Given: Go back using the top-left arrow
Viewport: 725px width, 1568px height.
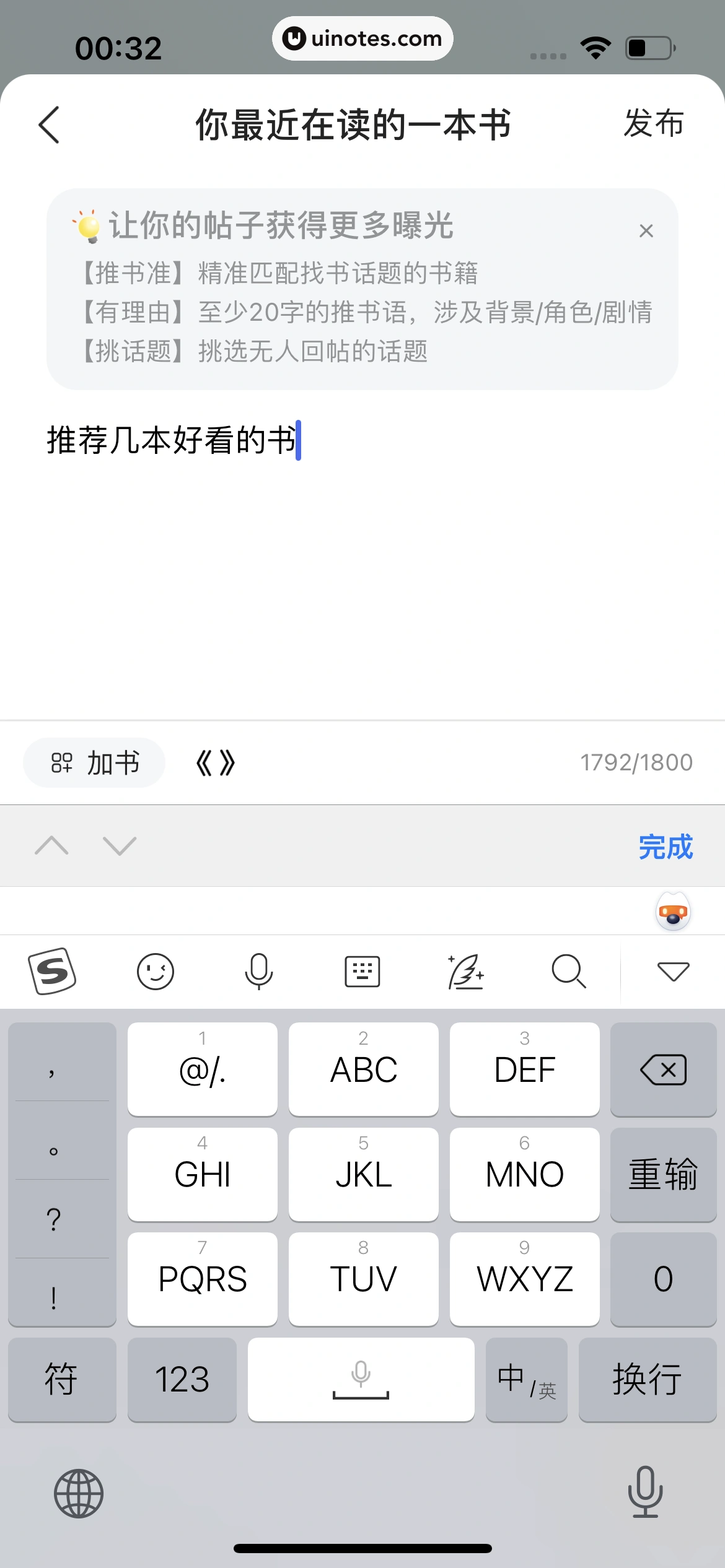Looking at the screenshot, I should click(x=50, y=124).
